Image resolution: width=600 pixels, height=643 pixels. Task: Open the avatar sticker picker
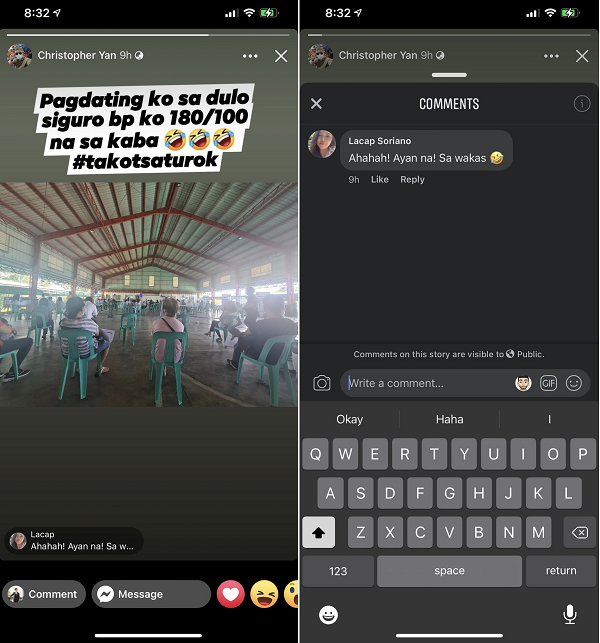tap(522, 383)
